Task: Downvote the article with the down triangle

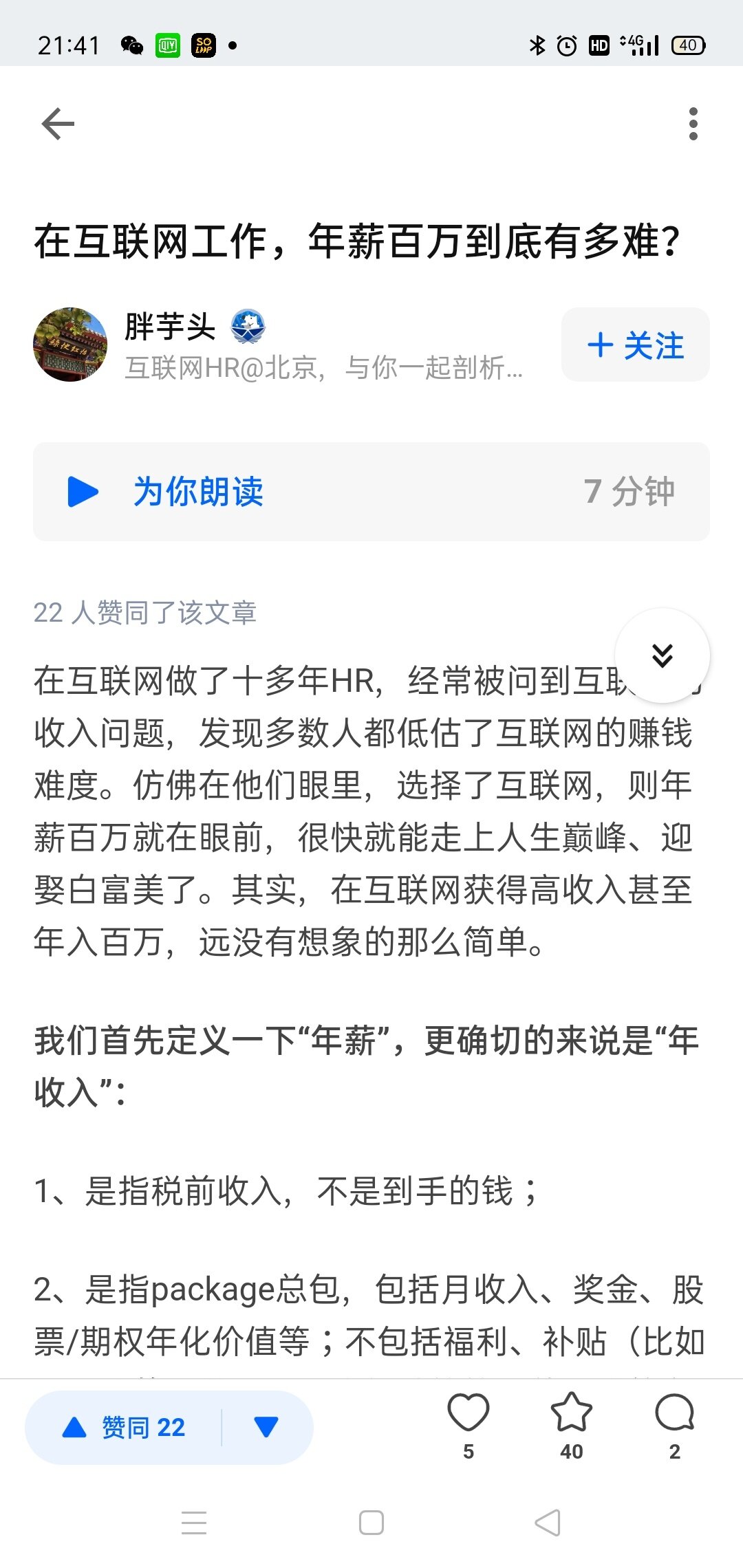Action: (266, 1428)
